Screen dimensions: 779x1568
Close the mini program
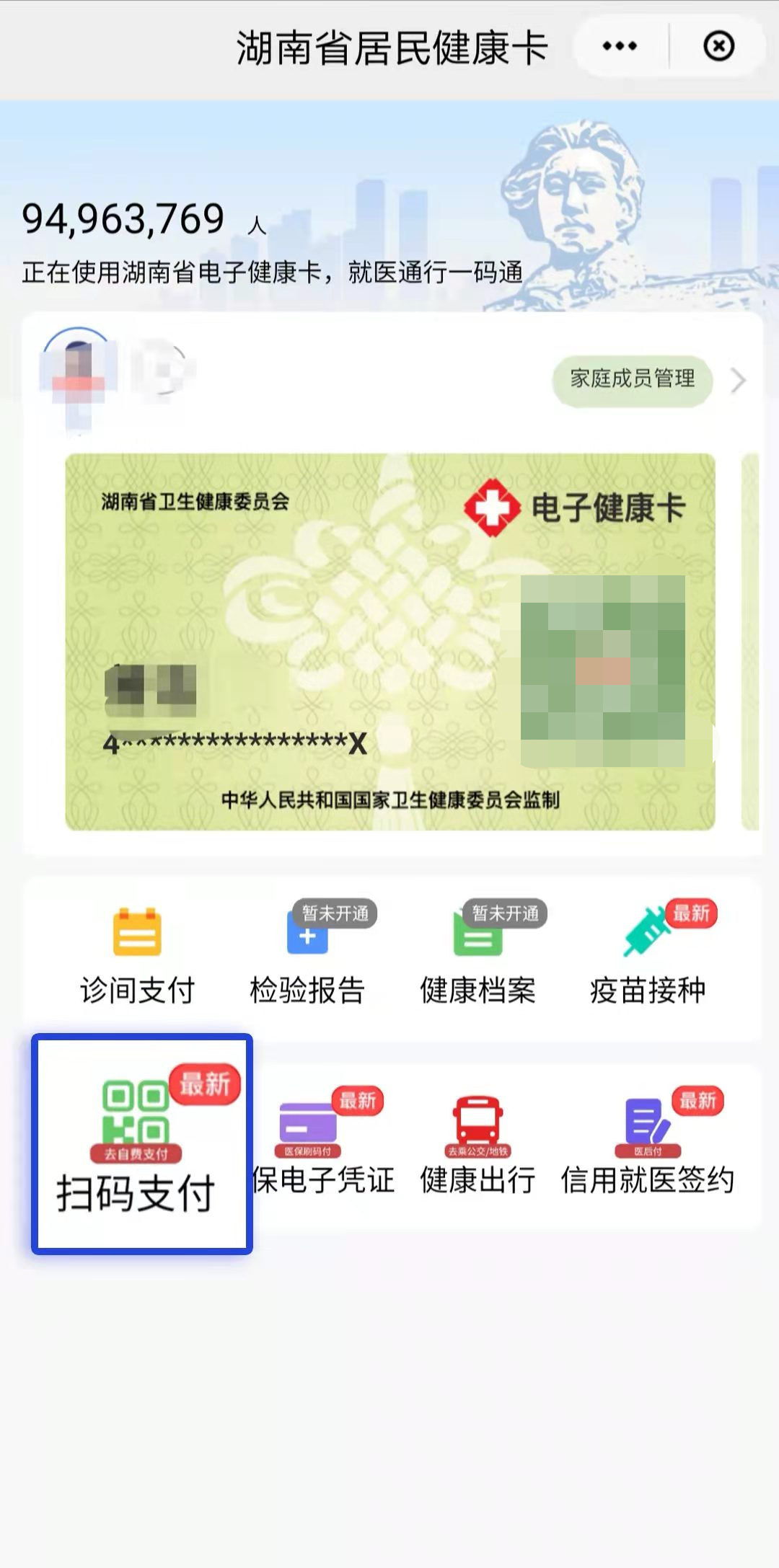click(718, 47)
